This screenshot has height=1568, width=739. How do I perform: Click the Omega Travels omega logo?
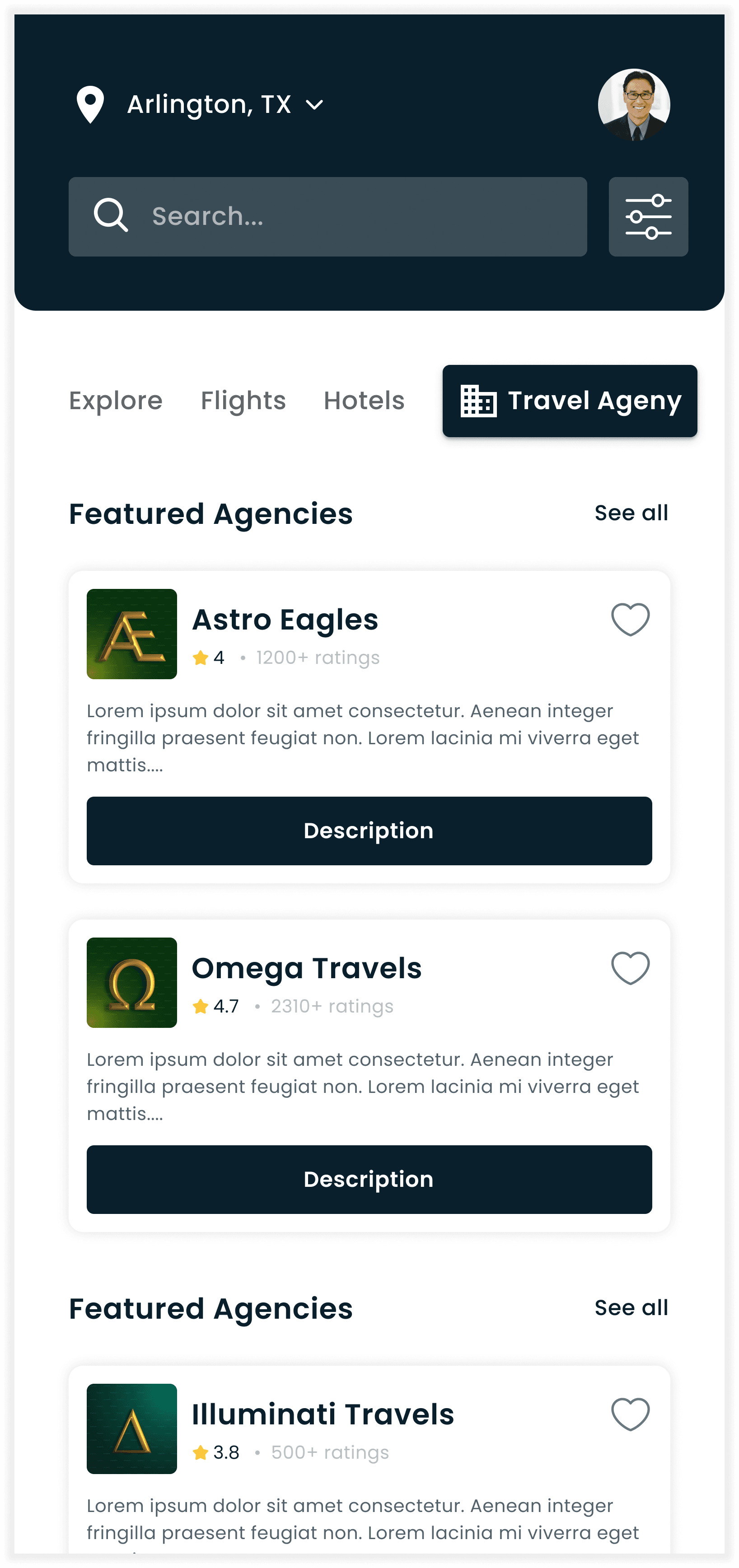tap(131, 982)
